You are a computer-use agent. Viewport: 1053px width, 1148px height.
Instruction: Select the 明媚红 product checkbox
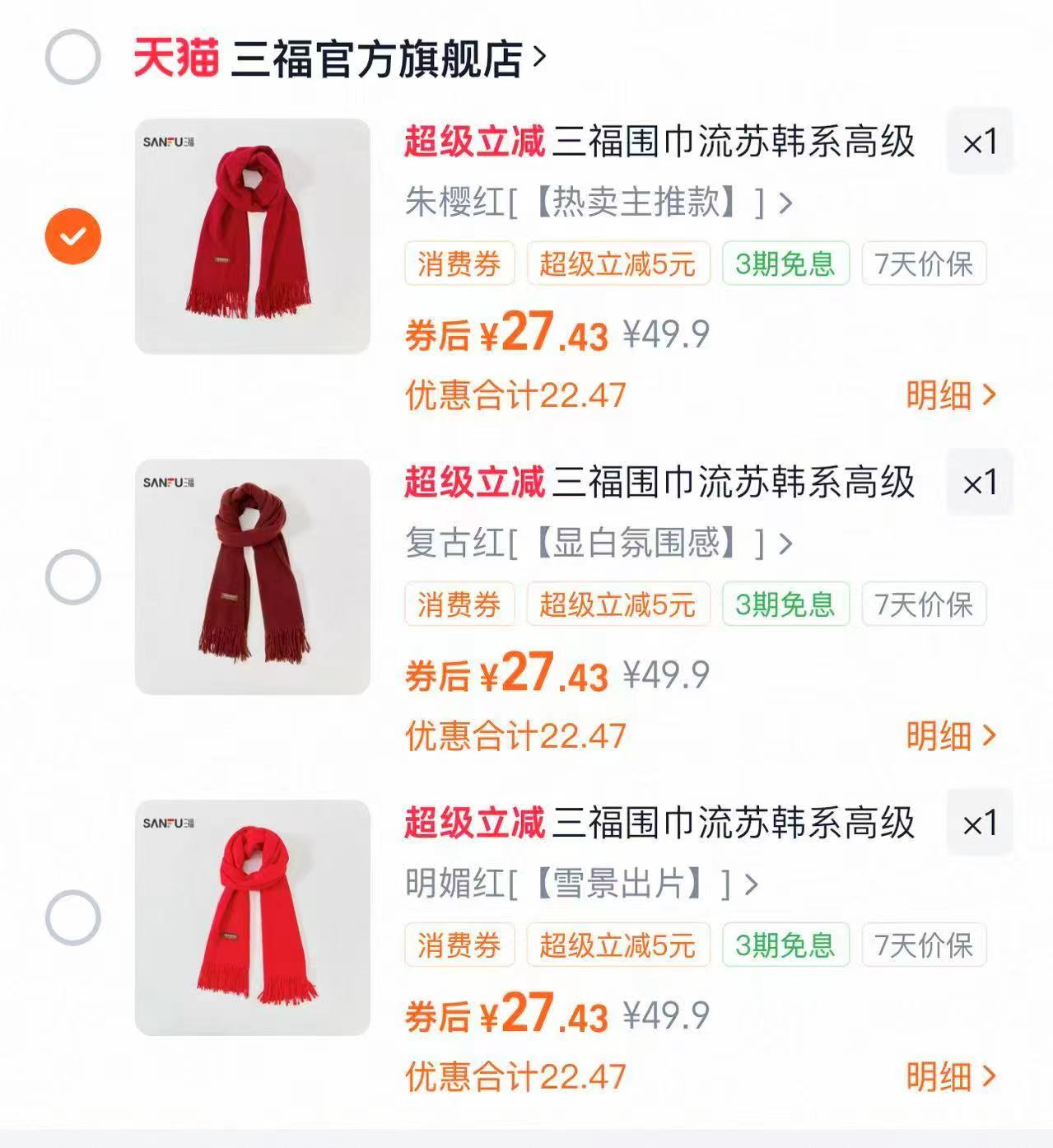[x=73, y=917]
